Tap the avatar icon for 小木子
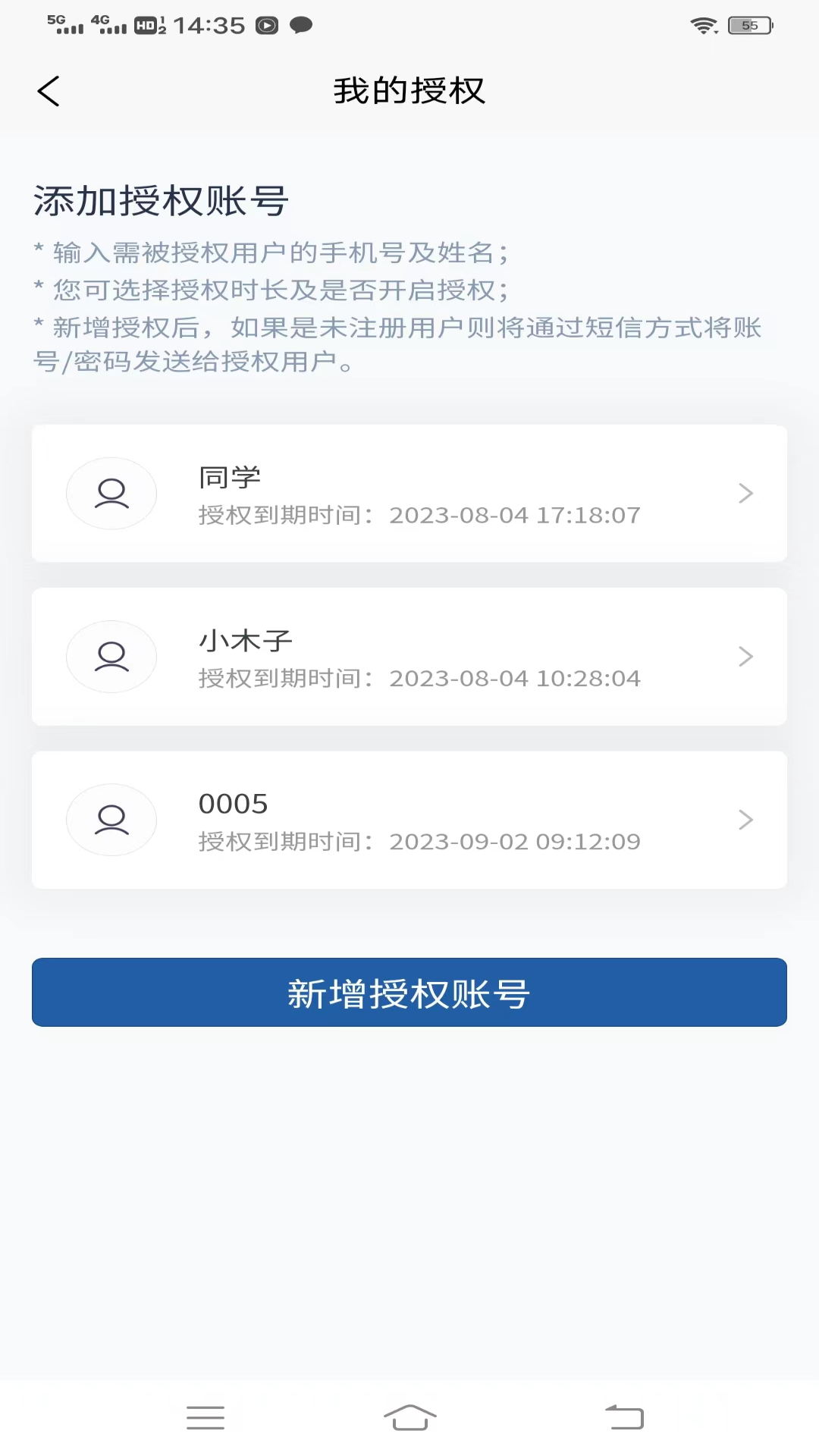This screenshot has height=1456, width=819. tap(111, 657)
